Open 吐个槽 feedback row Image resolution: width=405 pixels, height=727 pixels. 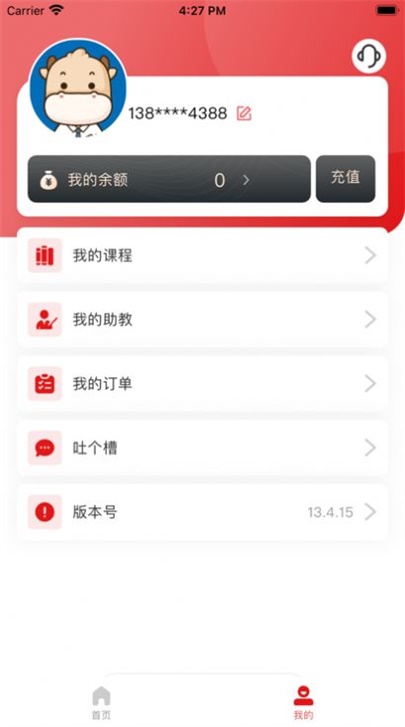(202, 448)
